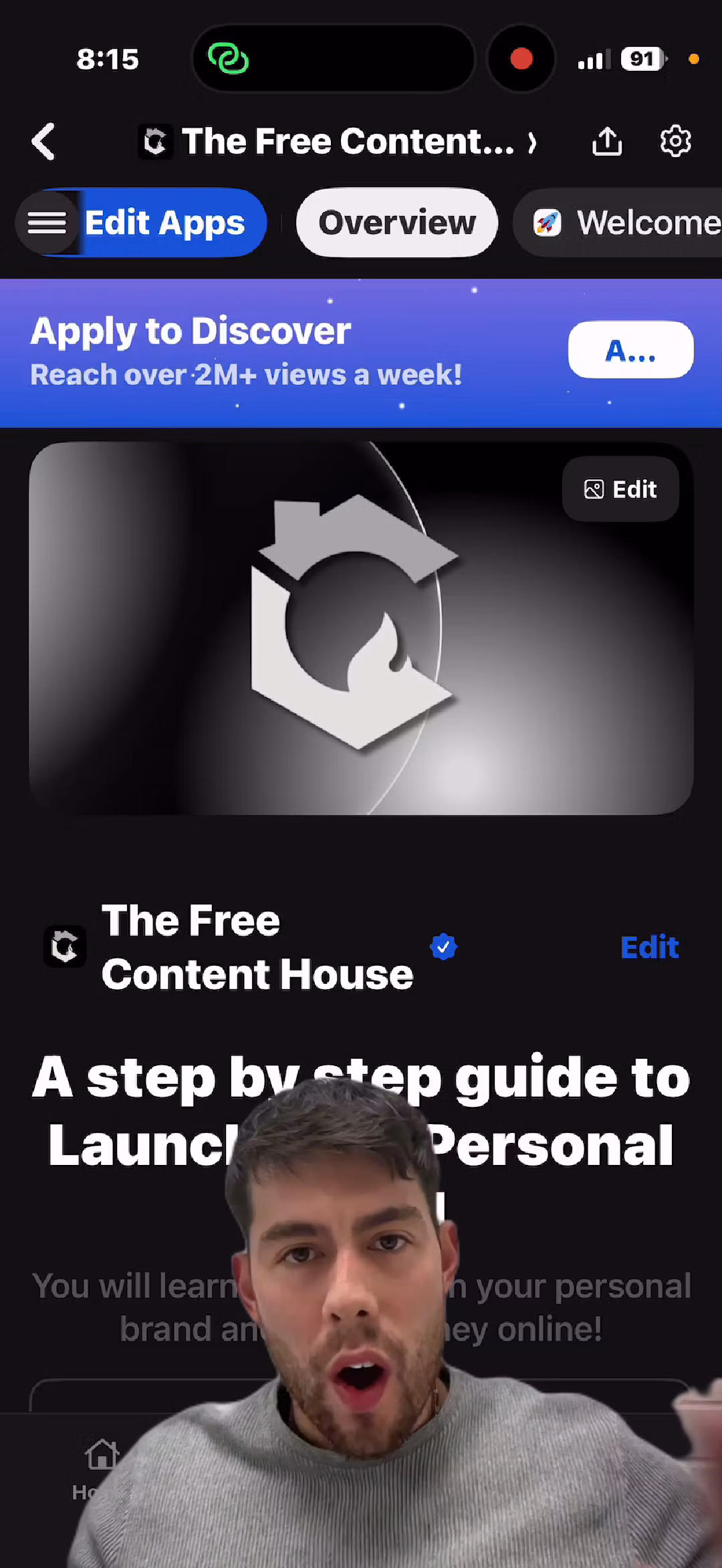
Task: Apply to Discover via the banner button
Action: [630, 350]
